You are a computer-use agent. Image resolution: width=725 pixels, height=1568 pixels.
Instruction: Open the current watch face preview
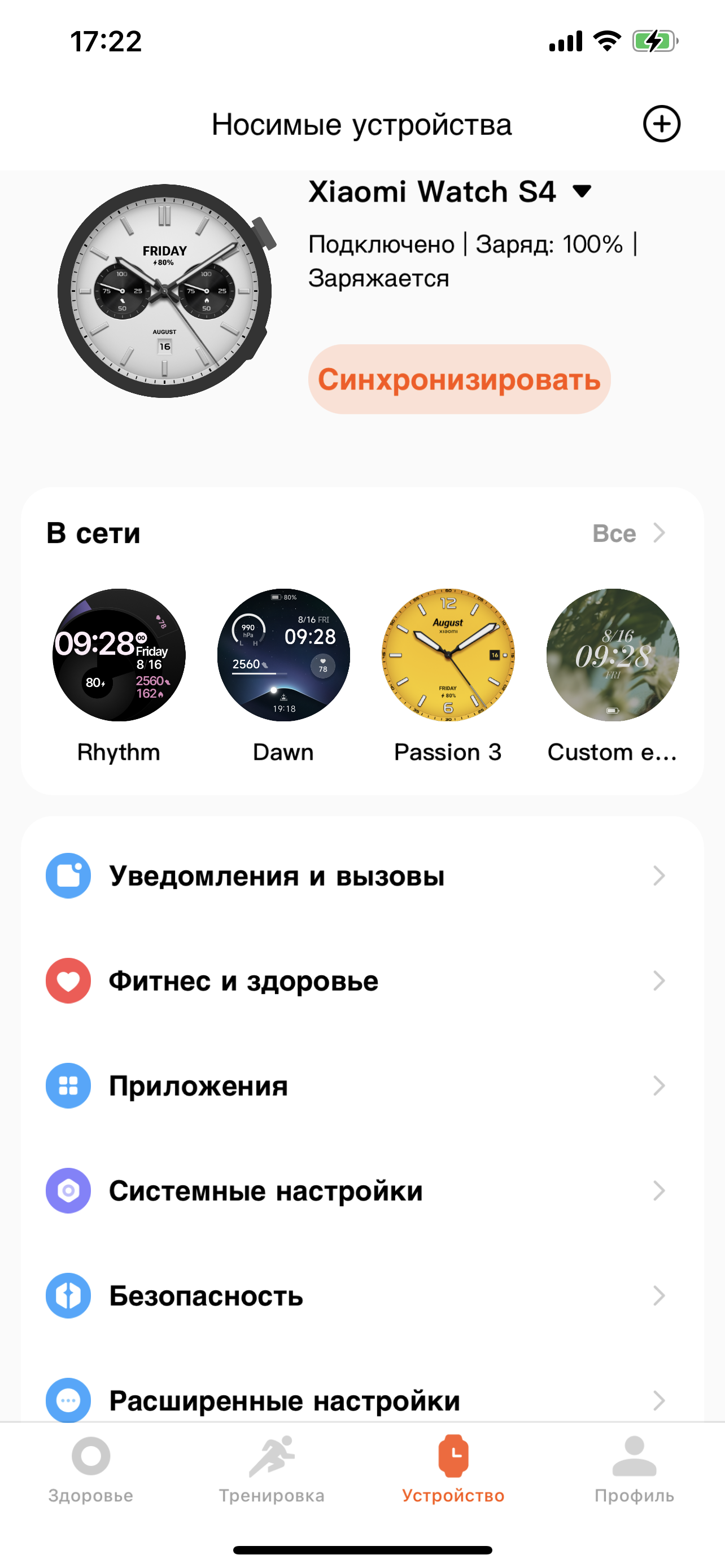click(165, 291)
